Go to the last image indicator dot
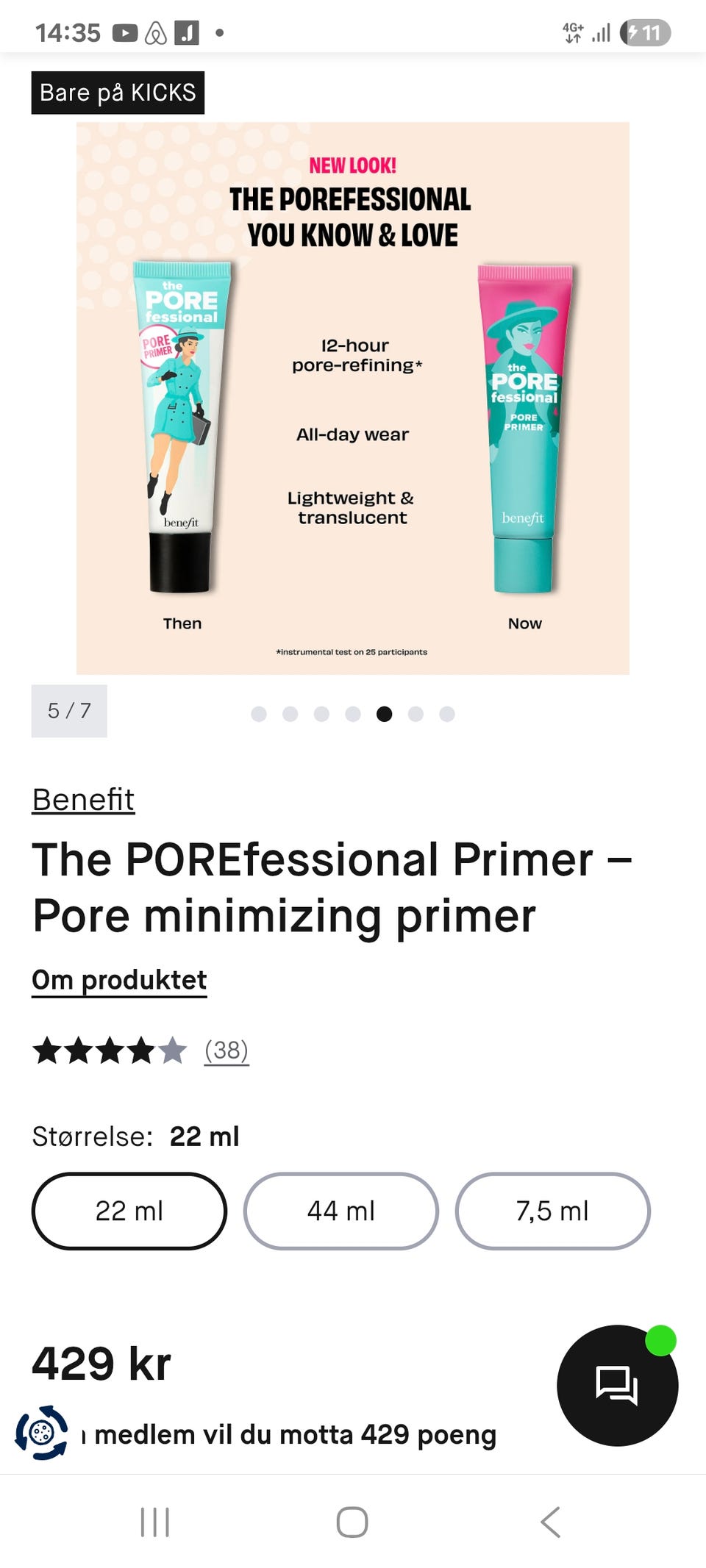The width and height of the screenshot is (706, 1568). coord(447,714)
